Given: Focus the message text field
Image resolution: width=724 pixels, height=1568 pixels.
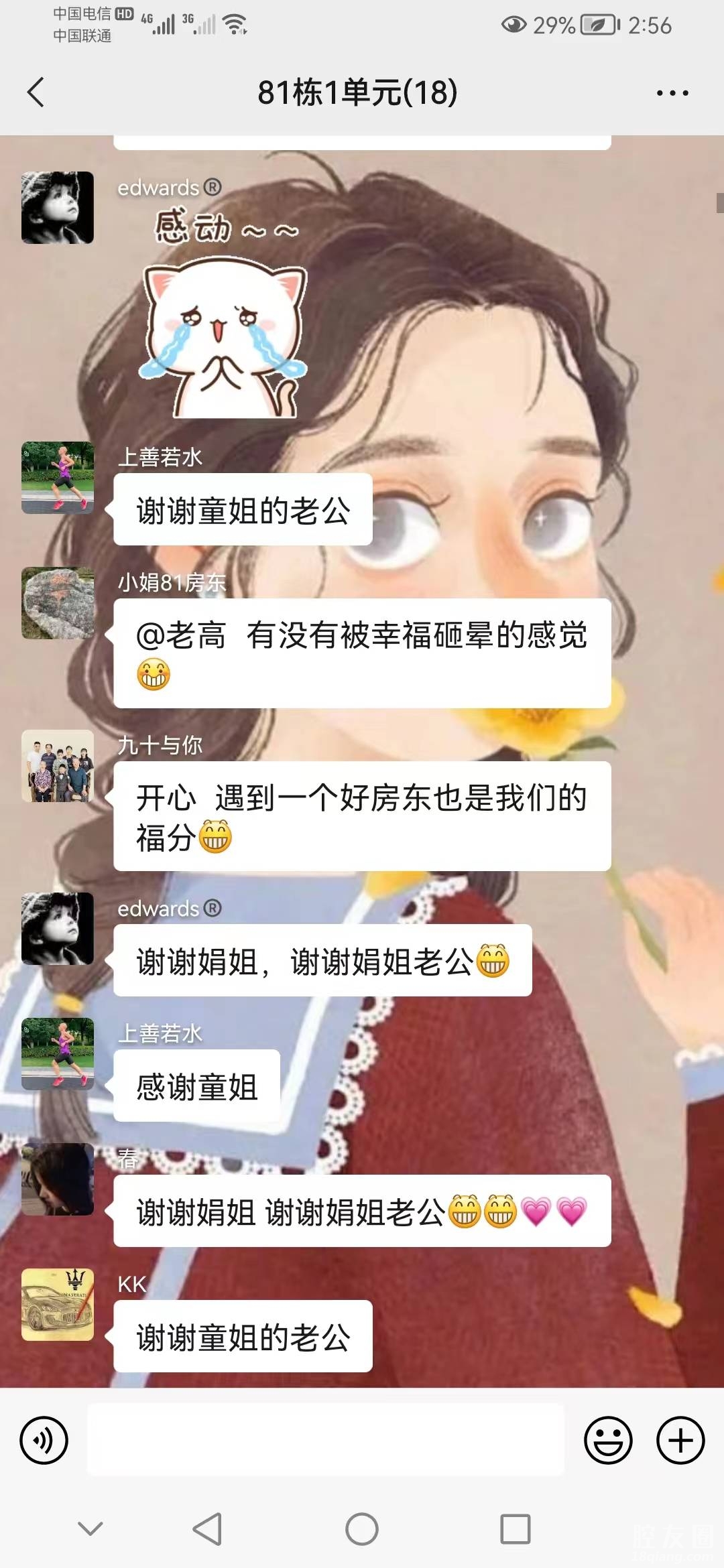Looking at the screenshot, I should tap(326, 1440).
